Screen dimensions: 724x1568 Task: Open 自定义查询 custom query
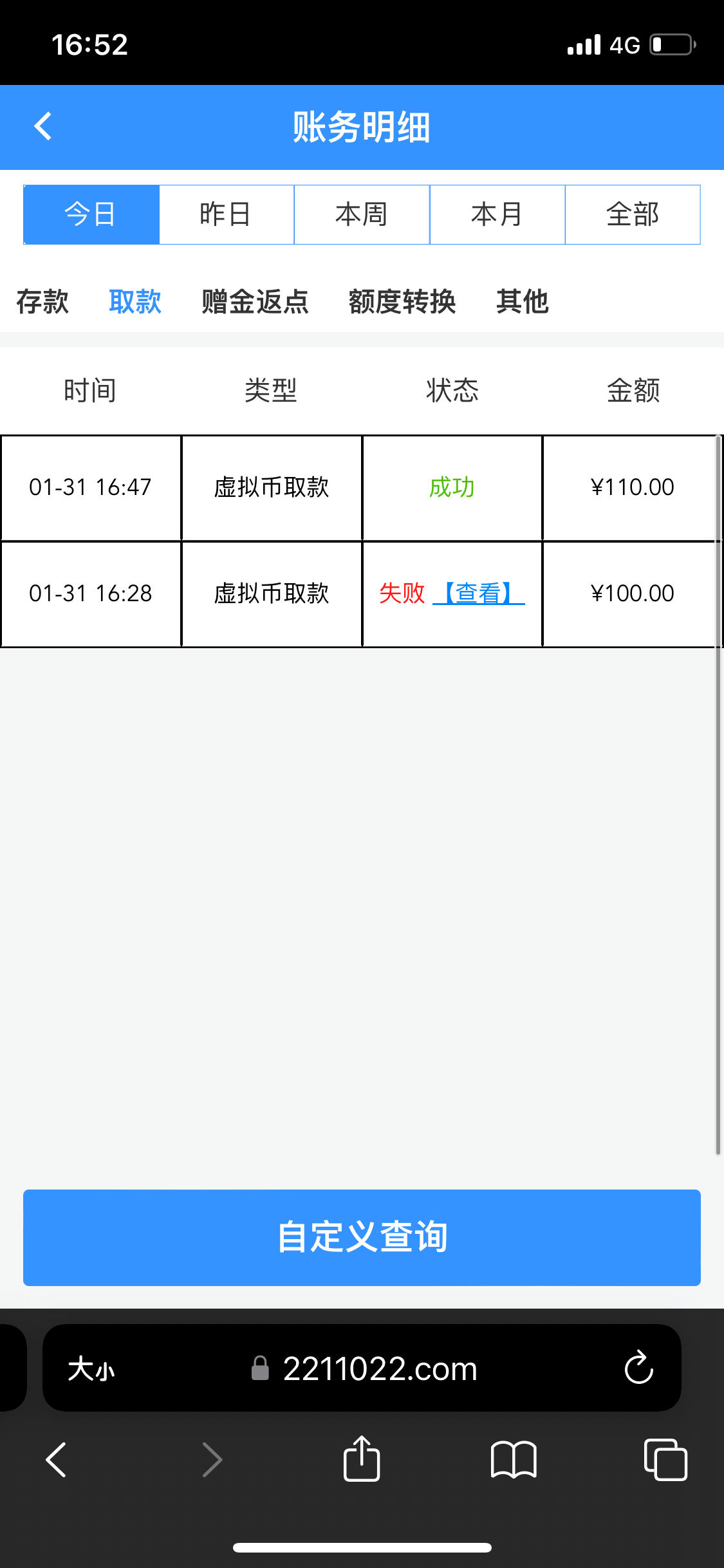(362, 1237)
